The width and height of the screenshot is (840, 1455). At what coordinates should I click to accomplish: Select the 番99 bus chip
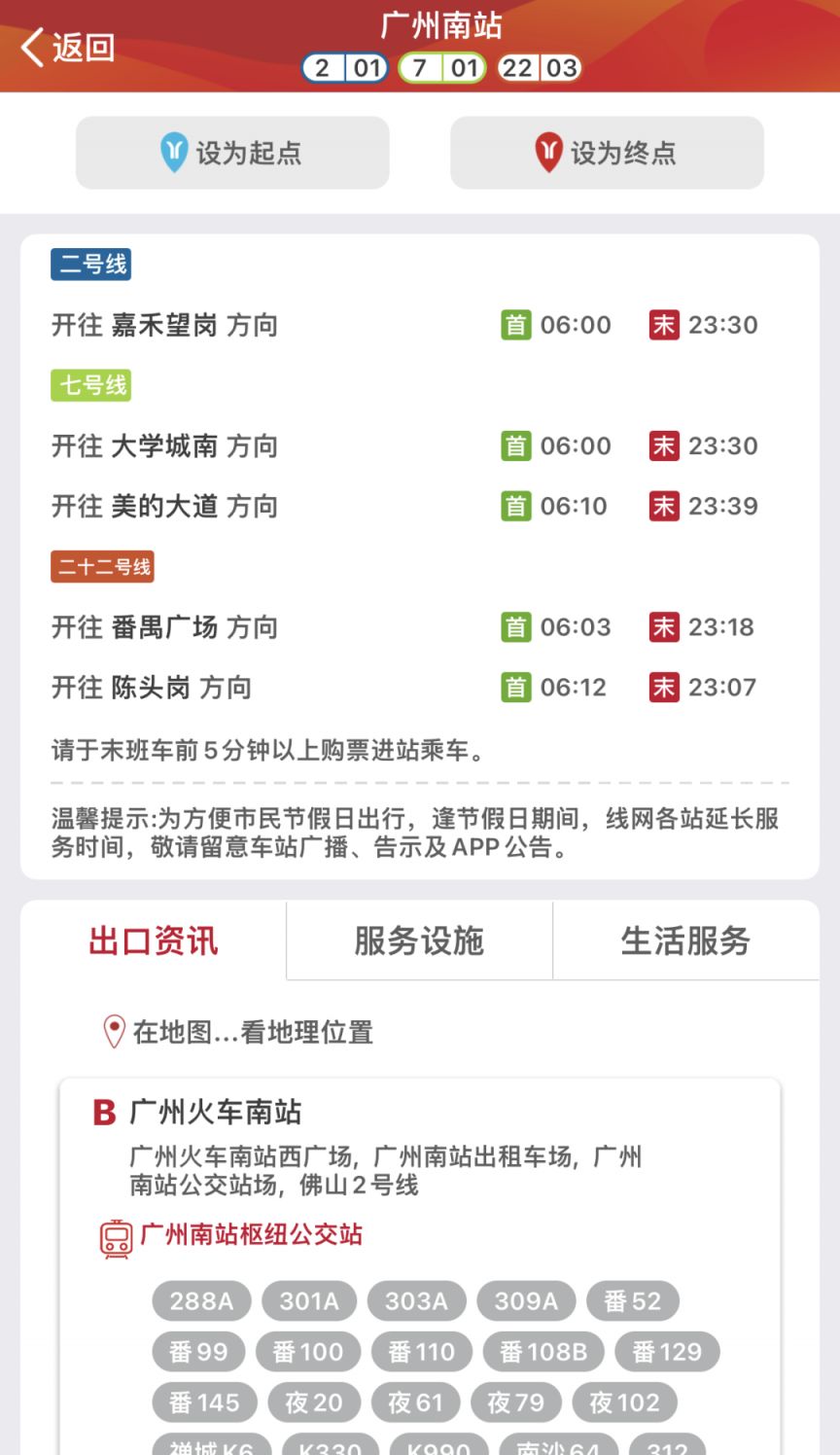coord(198,1352)
